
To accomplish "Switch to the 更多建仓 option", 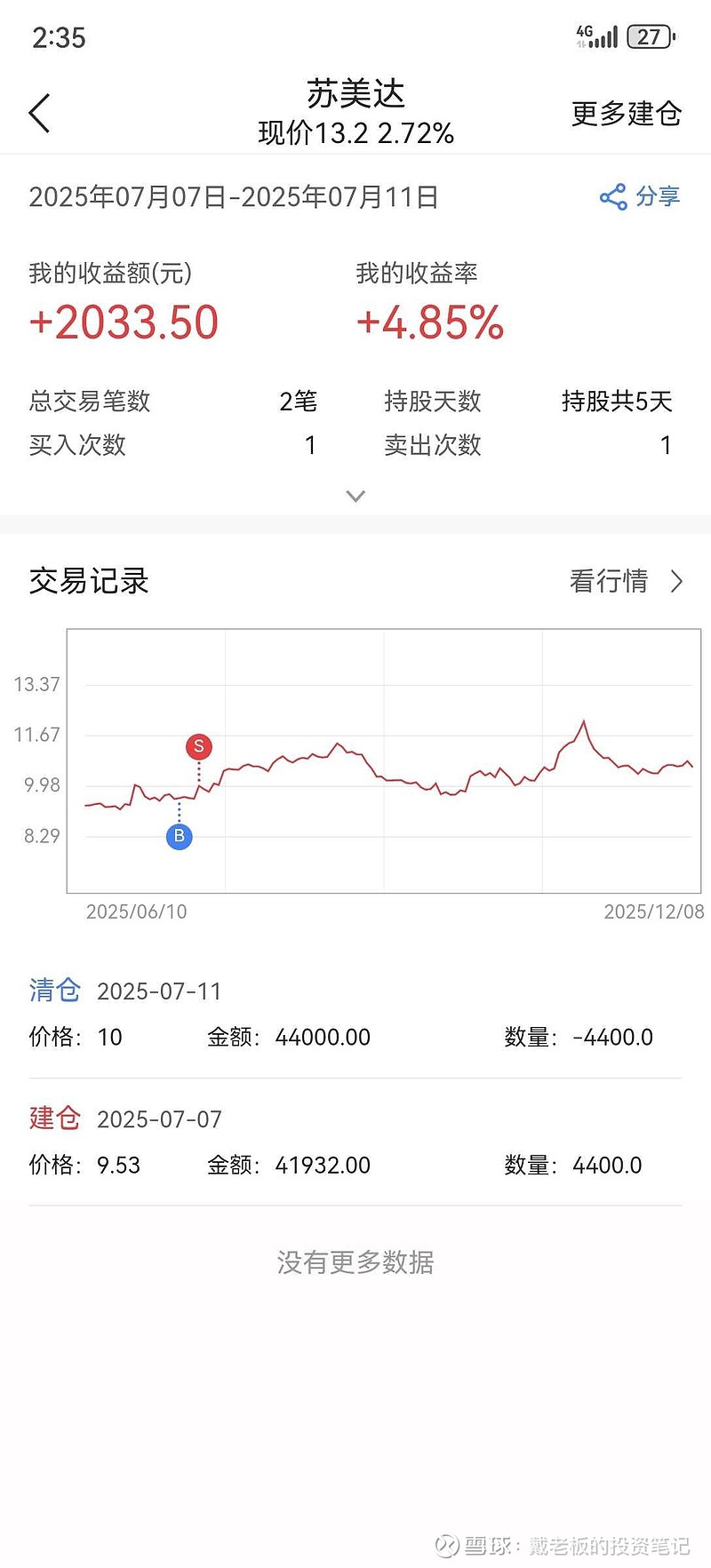I will (x=627, y=114).
